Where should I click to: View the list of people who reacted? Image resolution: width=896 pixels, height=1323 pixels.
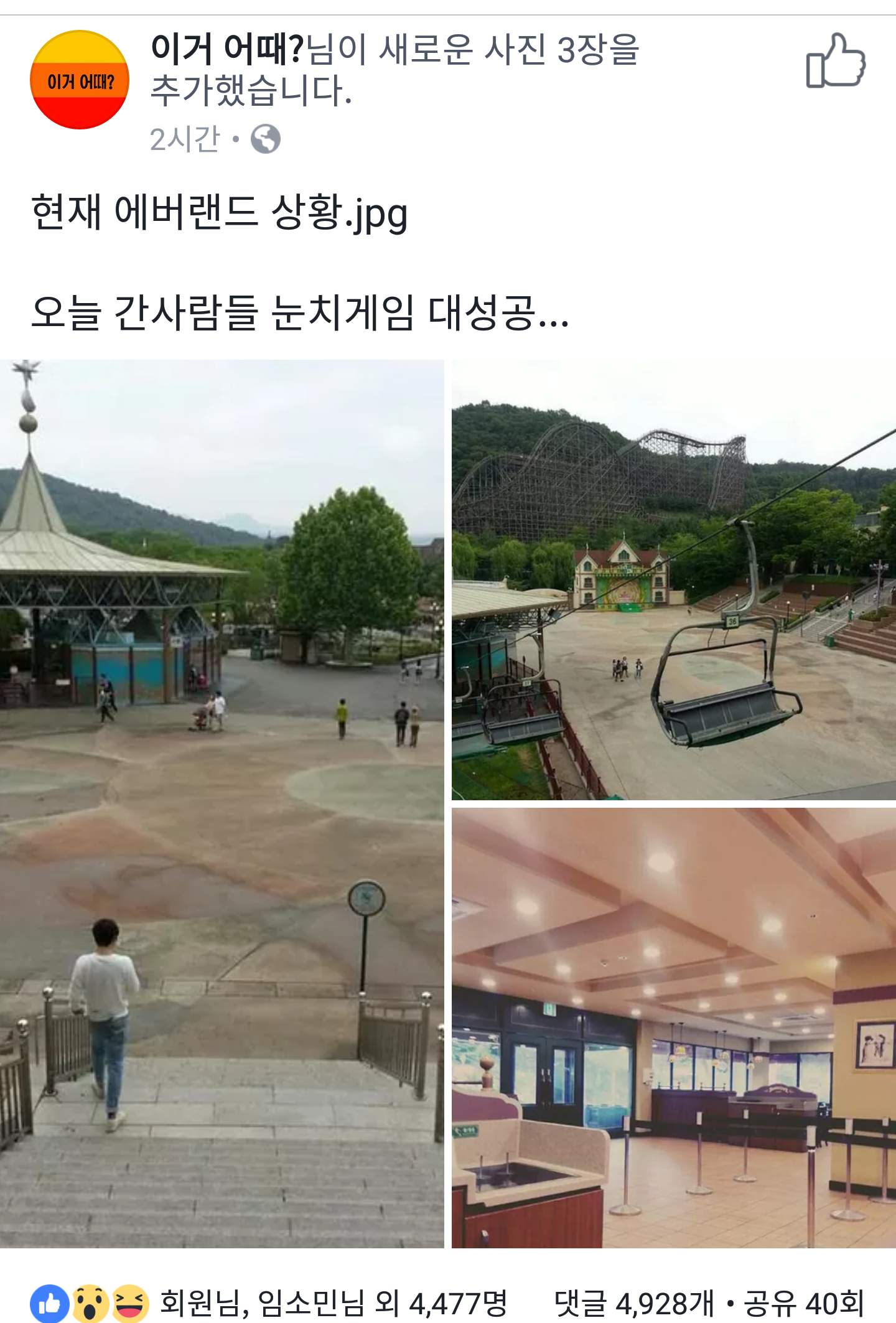333,1302
